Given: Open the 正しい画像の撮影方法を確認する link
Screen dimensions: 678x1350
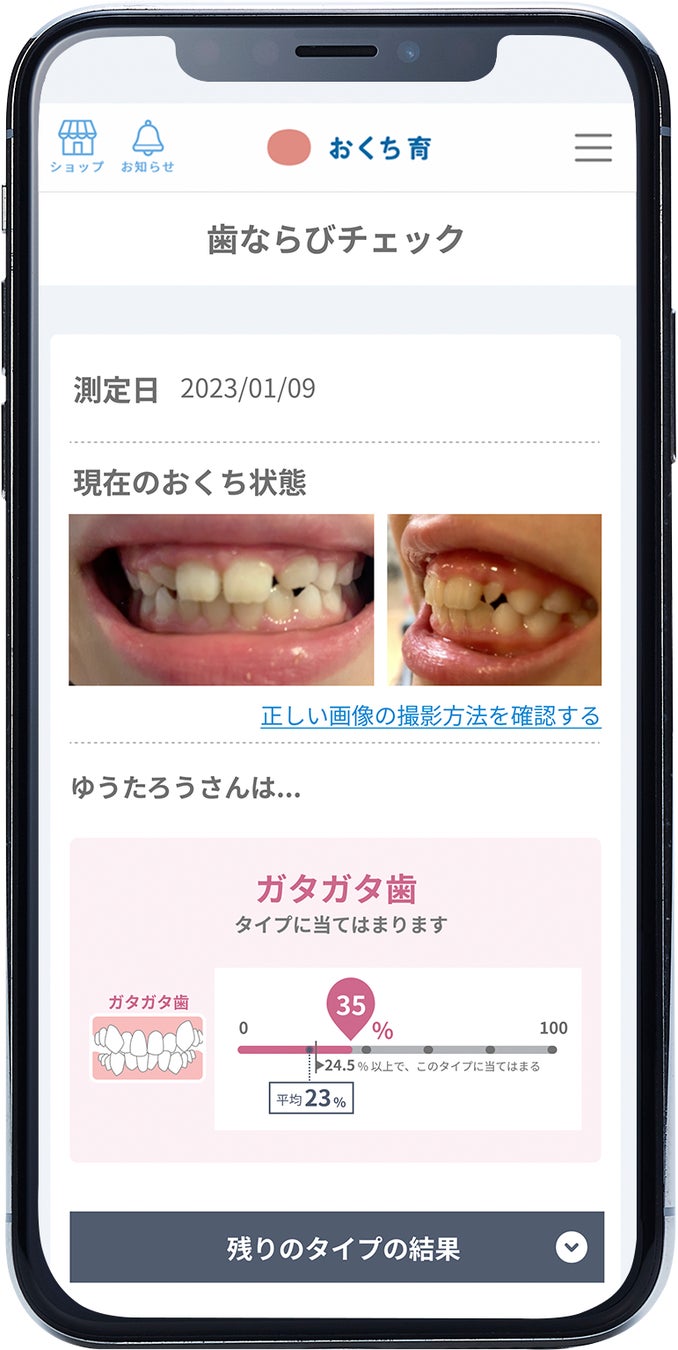Looking at the screenshot, I should pos(430,716).
